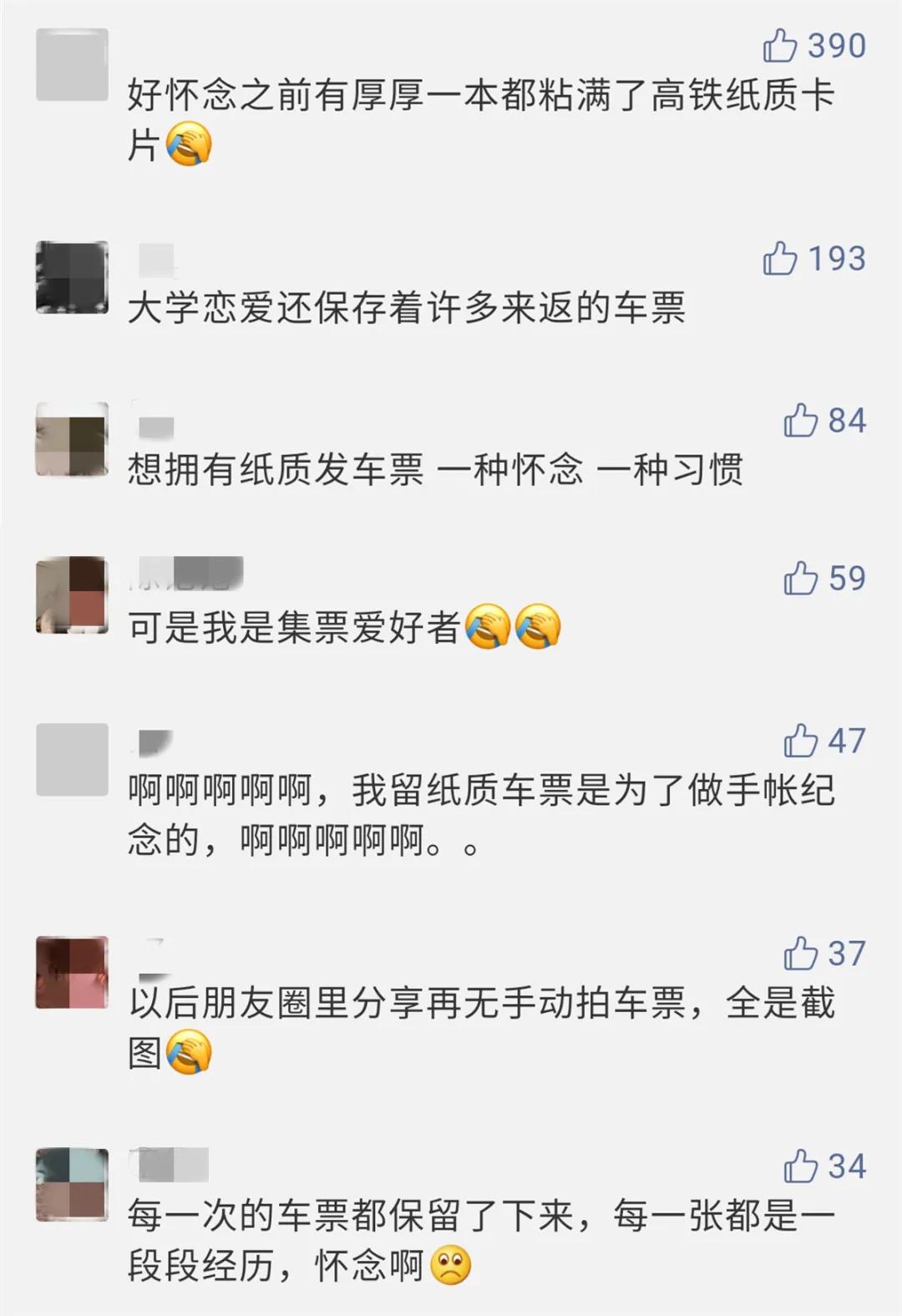Open the avatar next to the bottom comment
The height and width of the screenshot is (1316, 902).
pyautogui.click(x=71, y=1184)
